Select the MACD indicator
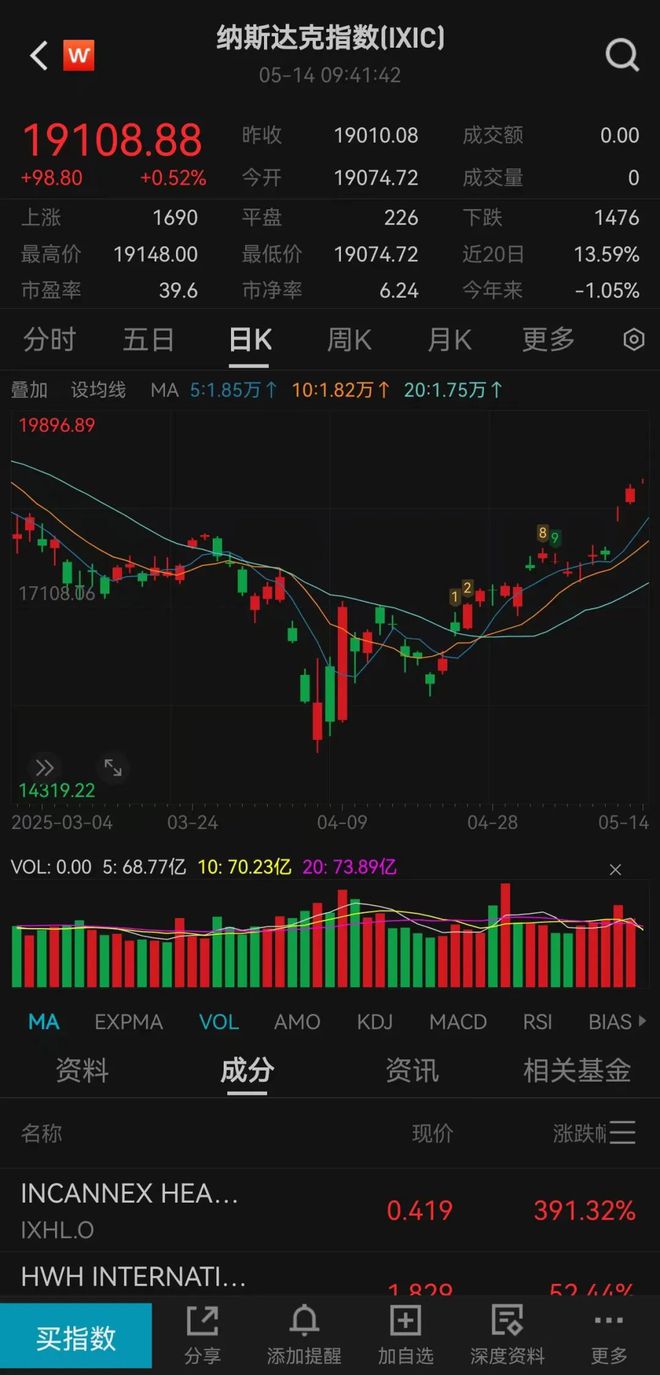660x1375 pixels. point(458,1022)
